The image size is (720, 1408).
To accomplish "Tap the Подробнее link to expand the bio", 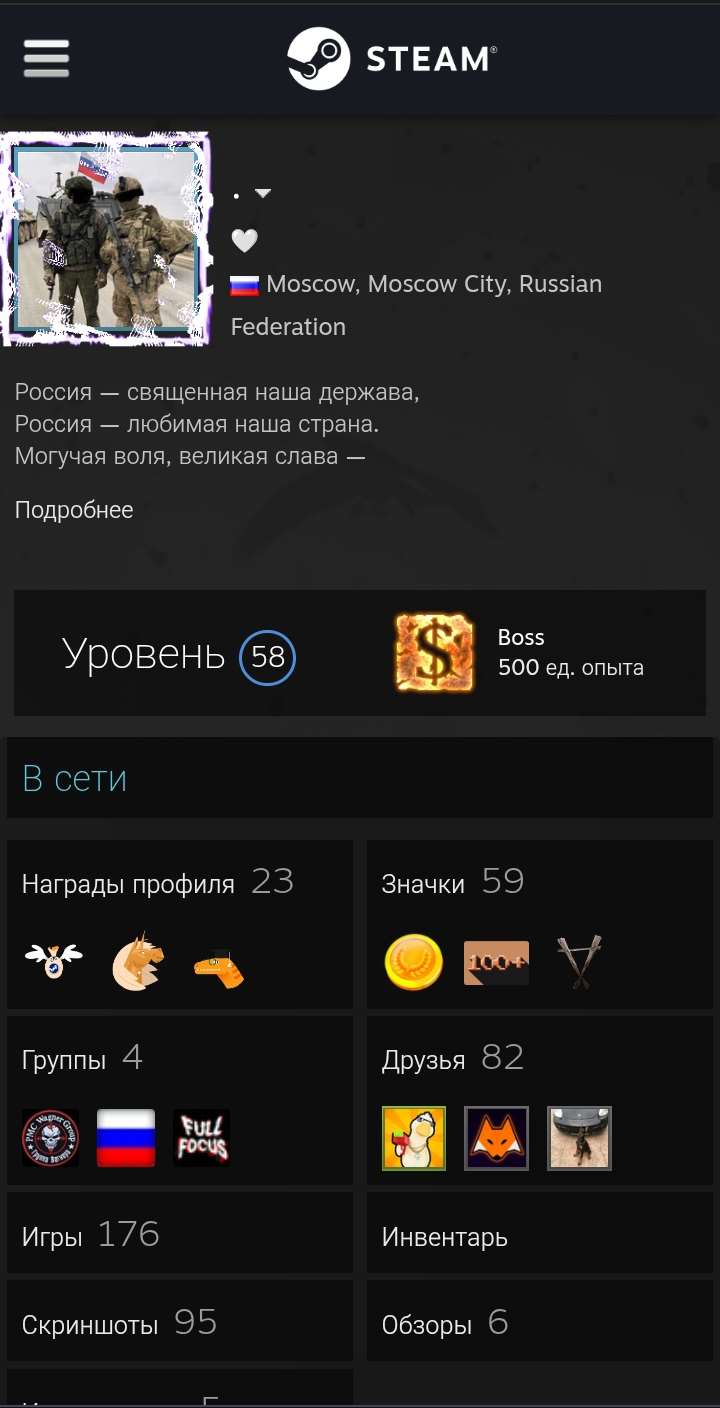I will coord(74,510).
